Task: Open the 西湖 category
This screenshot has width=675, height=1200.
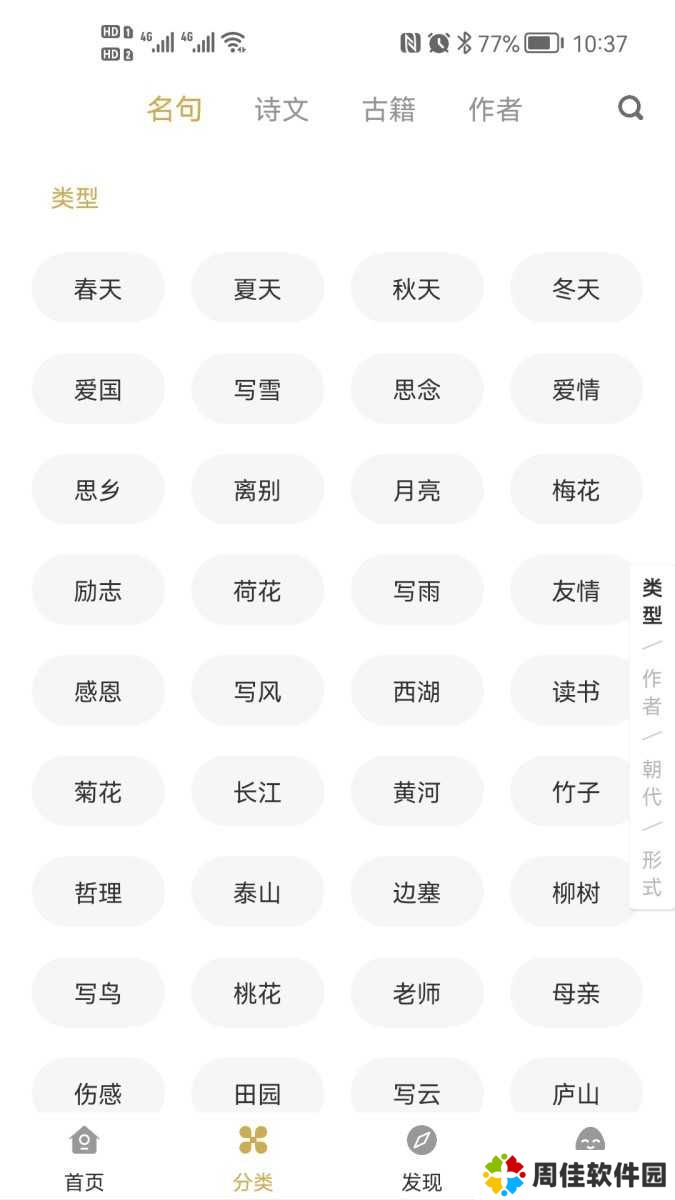Action: 416,691
